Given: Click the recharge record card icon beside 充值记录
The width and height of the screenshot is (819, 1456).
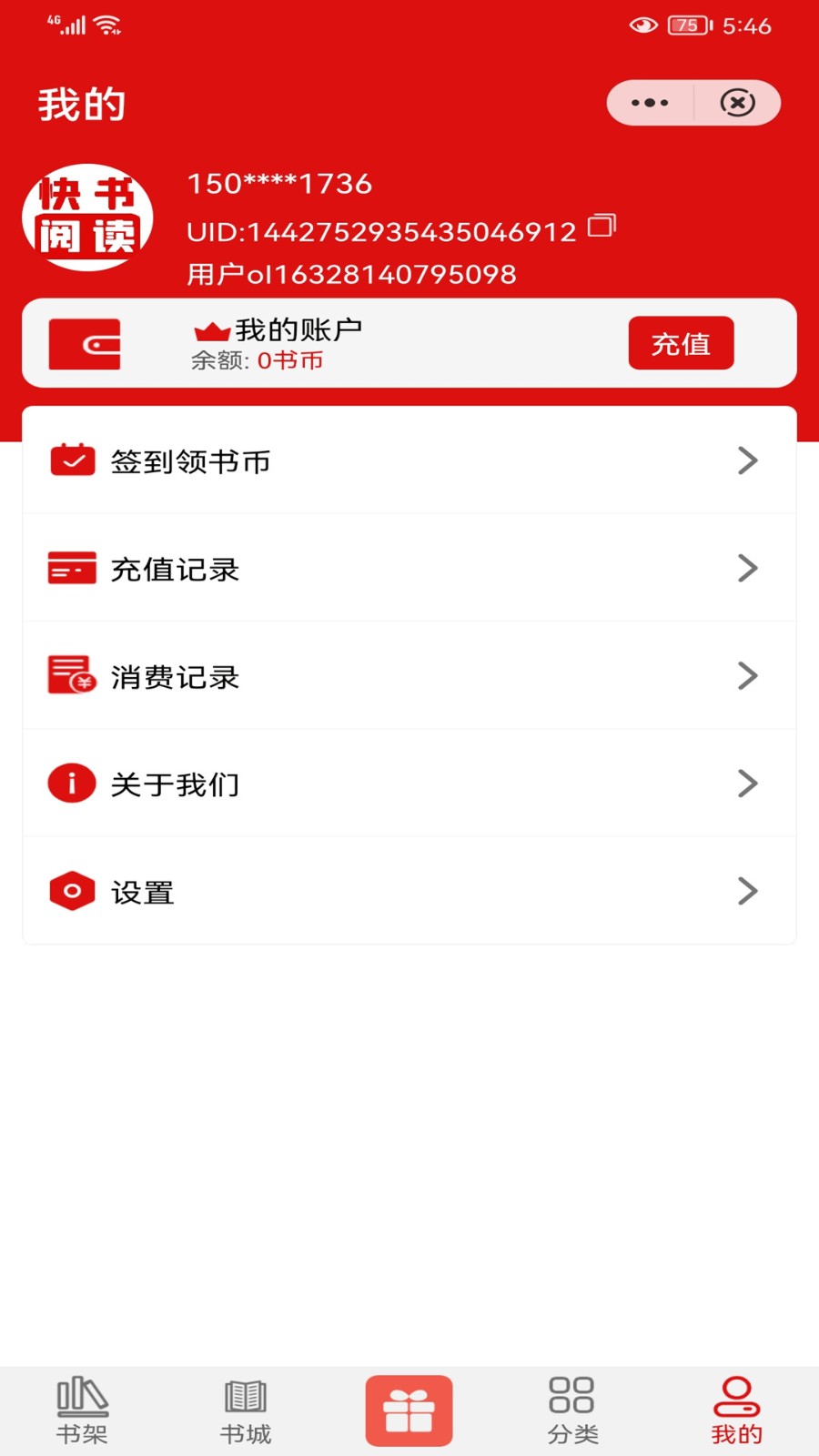Looking at the screenshot, I should click(x=72, y=568).
